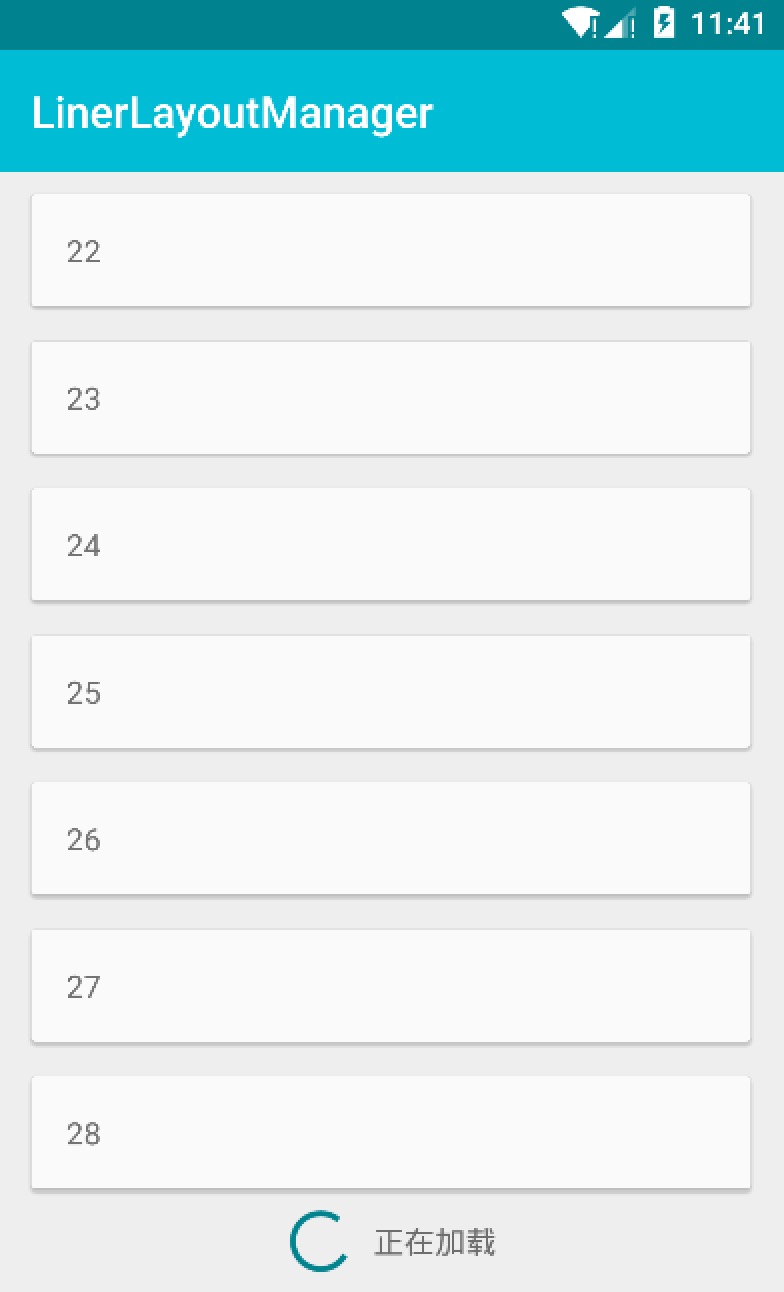Tap on card 27

[x=391, y=986]
